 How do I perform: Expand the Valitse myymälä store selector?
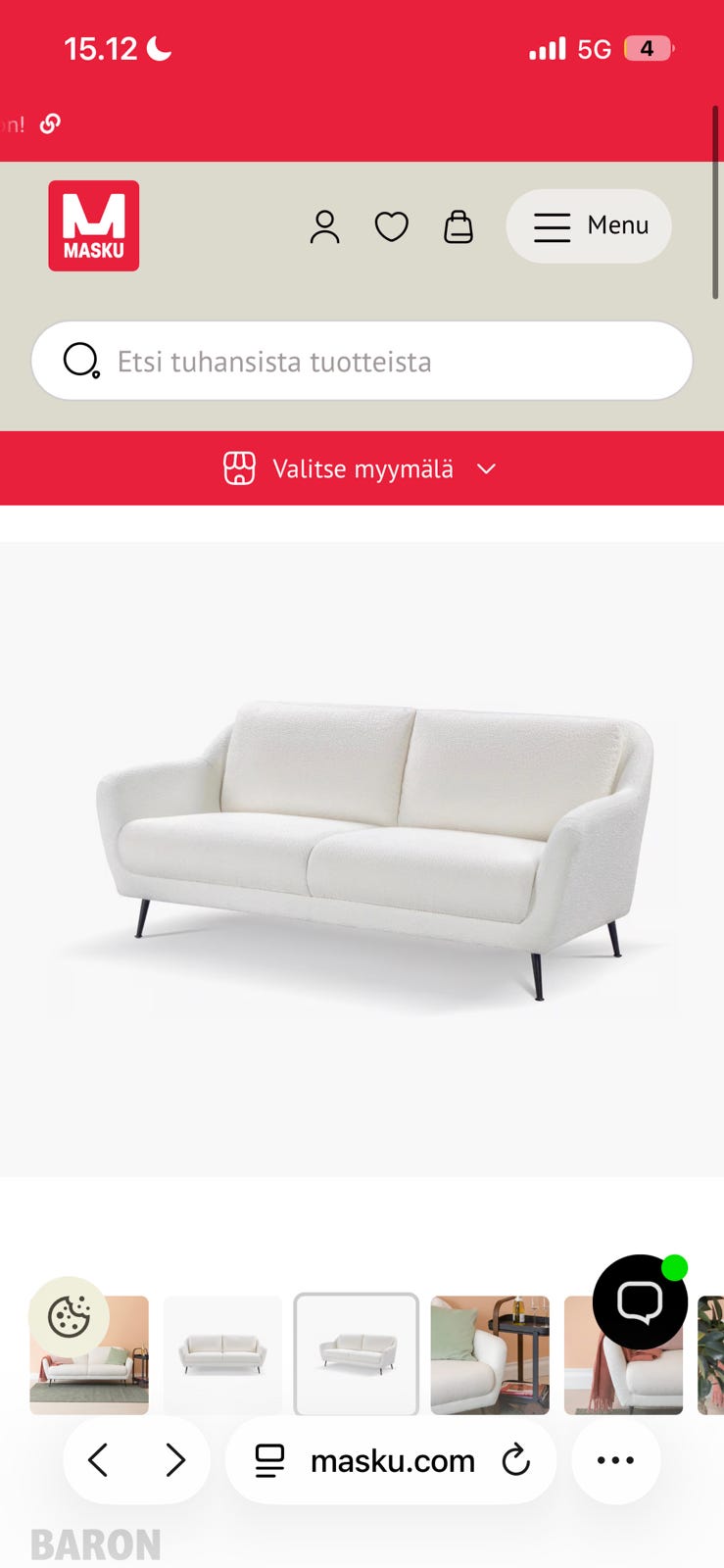pos(362,468)
